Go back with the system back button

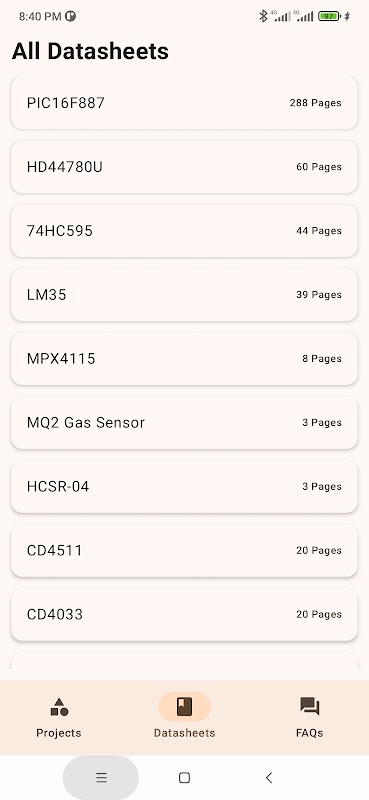pos(269,778)
